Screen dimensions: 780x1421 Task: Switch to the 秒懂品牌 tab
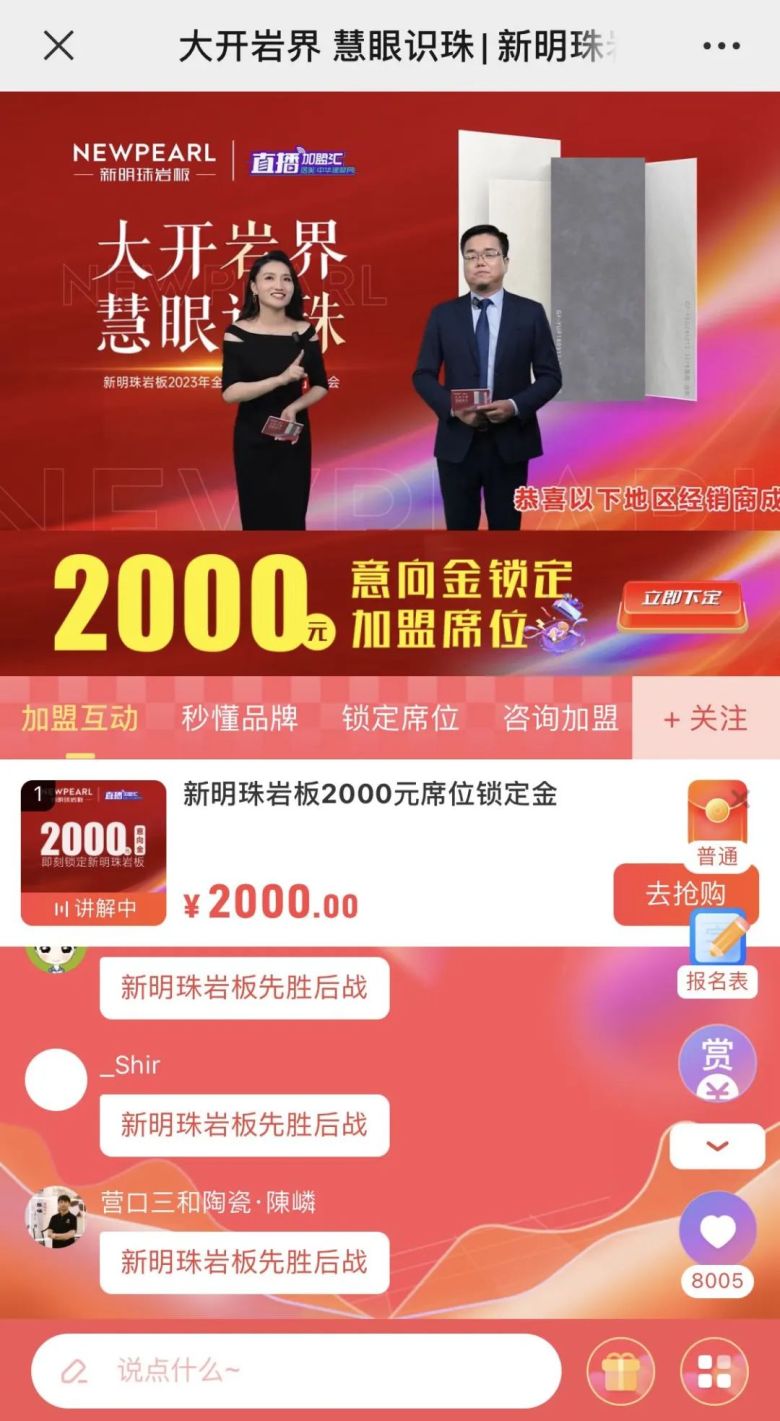pos(240,718)
